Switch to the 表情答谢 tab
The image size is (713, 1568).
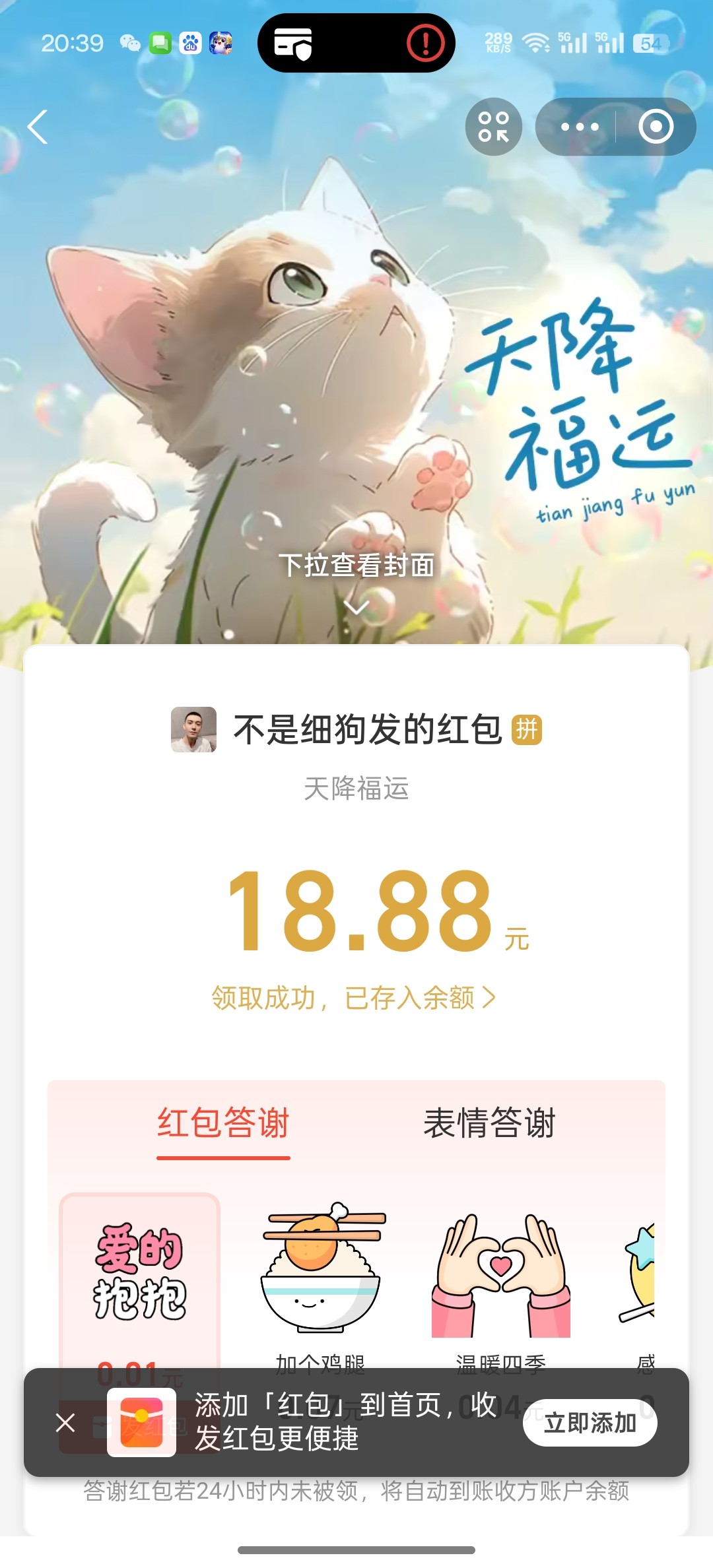(489, 1123)
